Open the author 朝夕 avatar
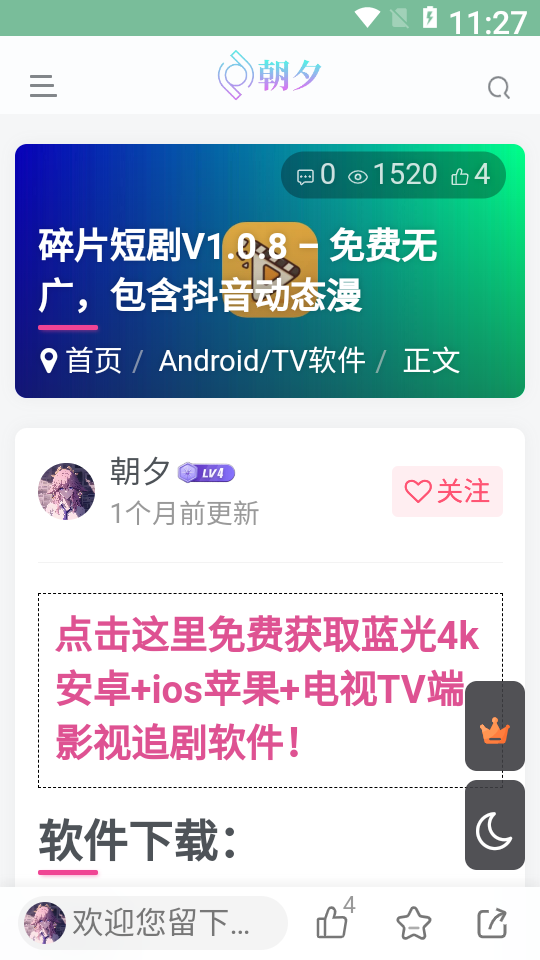The width and height of the screenshot is (540, 960). tap(66, 491)
